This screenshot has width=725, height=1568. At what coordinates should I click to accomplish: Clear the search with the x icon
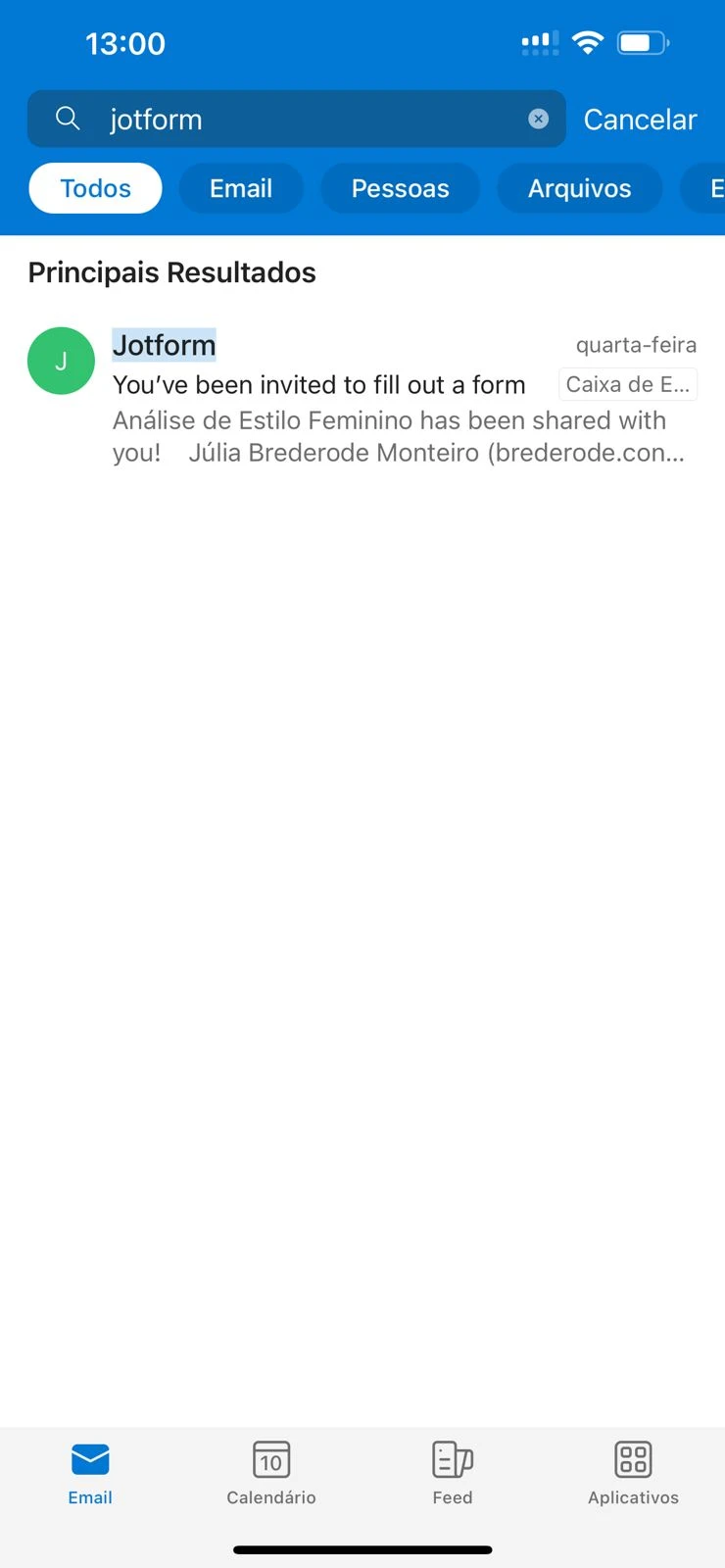[538, 119]
